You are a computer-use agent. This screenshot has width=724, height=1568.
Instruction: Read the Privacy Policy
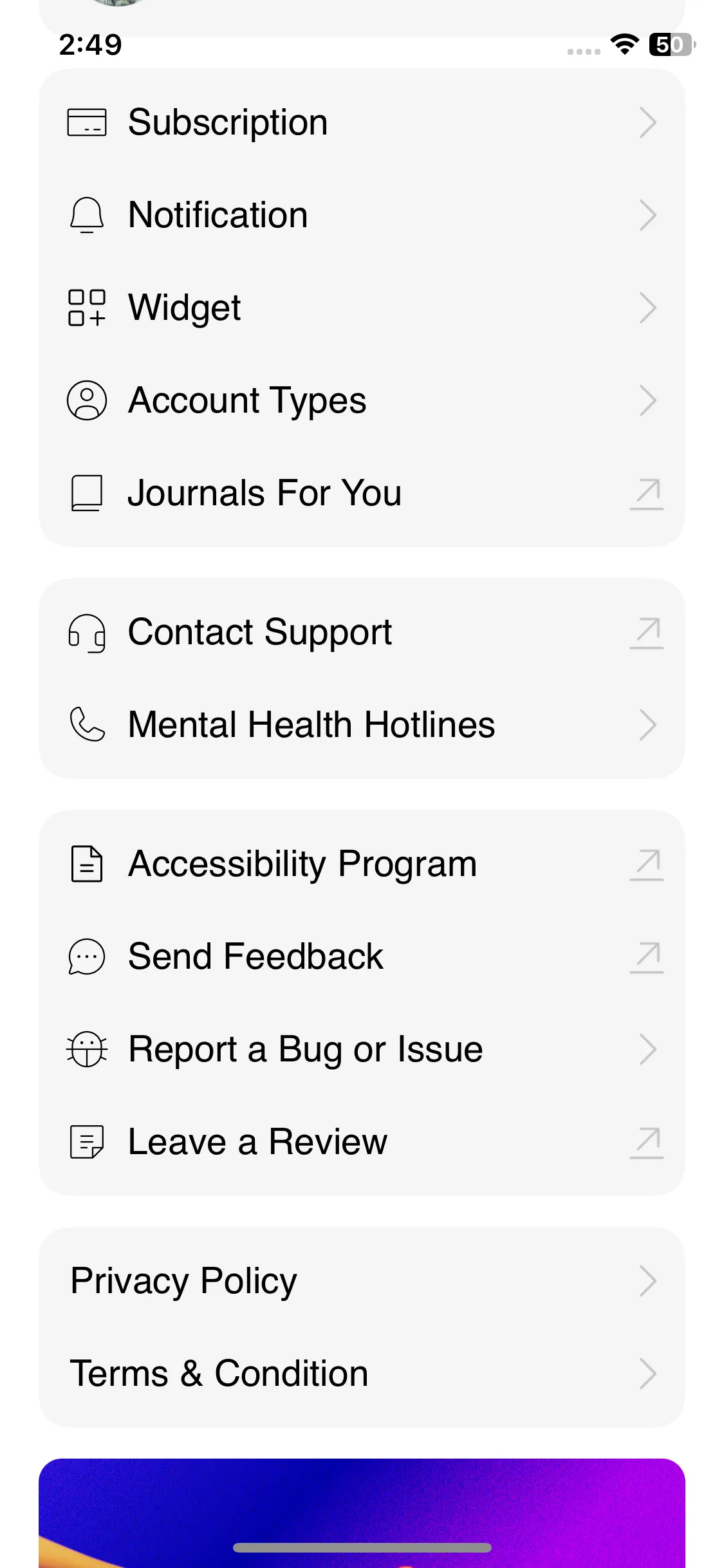(360, 1281)
